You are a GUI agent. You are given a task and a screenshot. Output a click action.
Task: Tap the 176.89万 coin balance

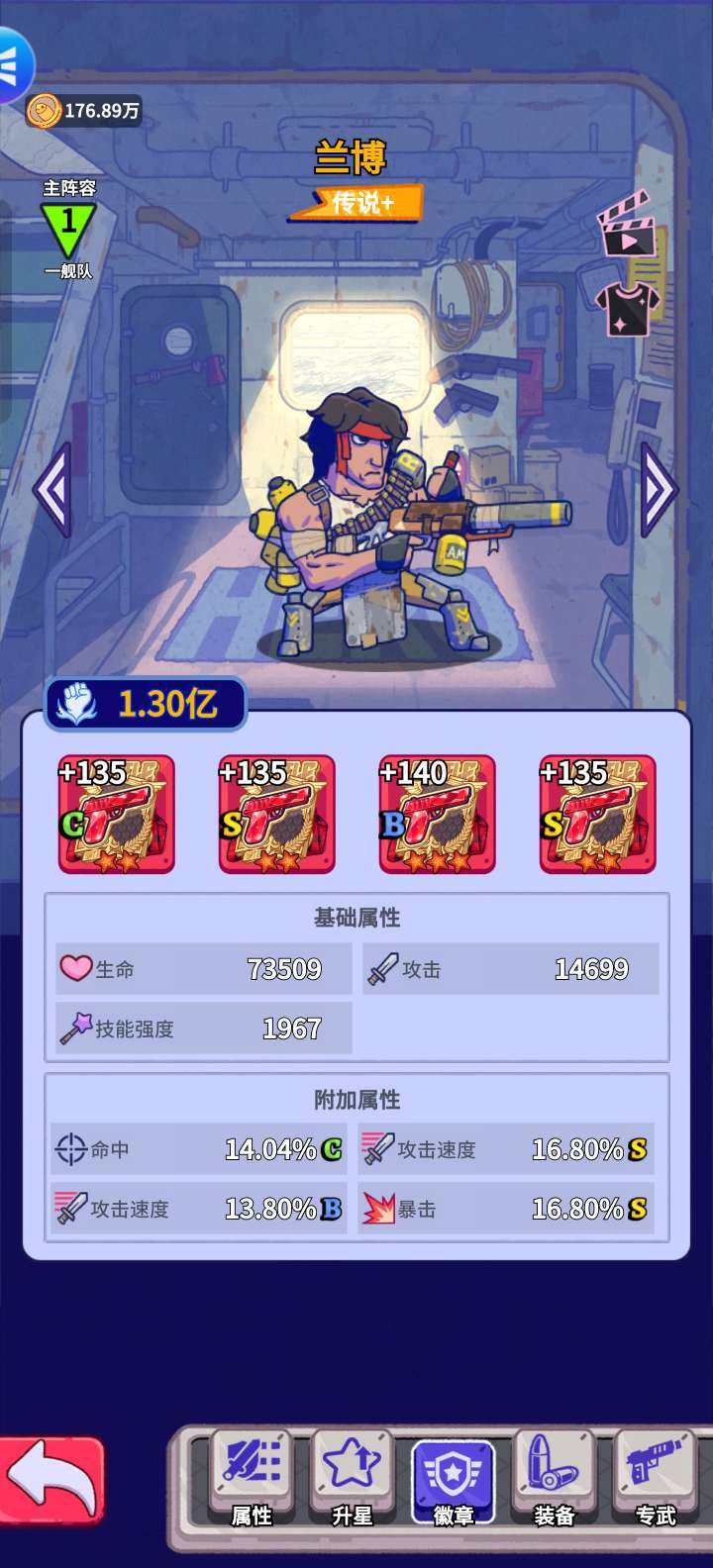pos(84,110)
